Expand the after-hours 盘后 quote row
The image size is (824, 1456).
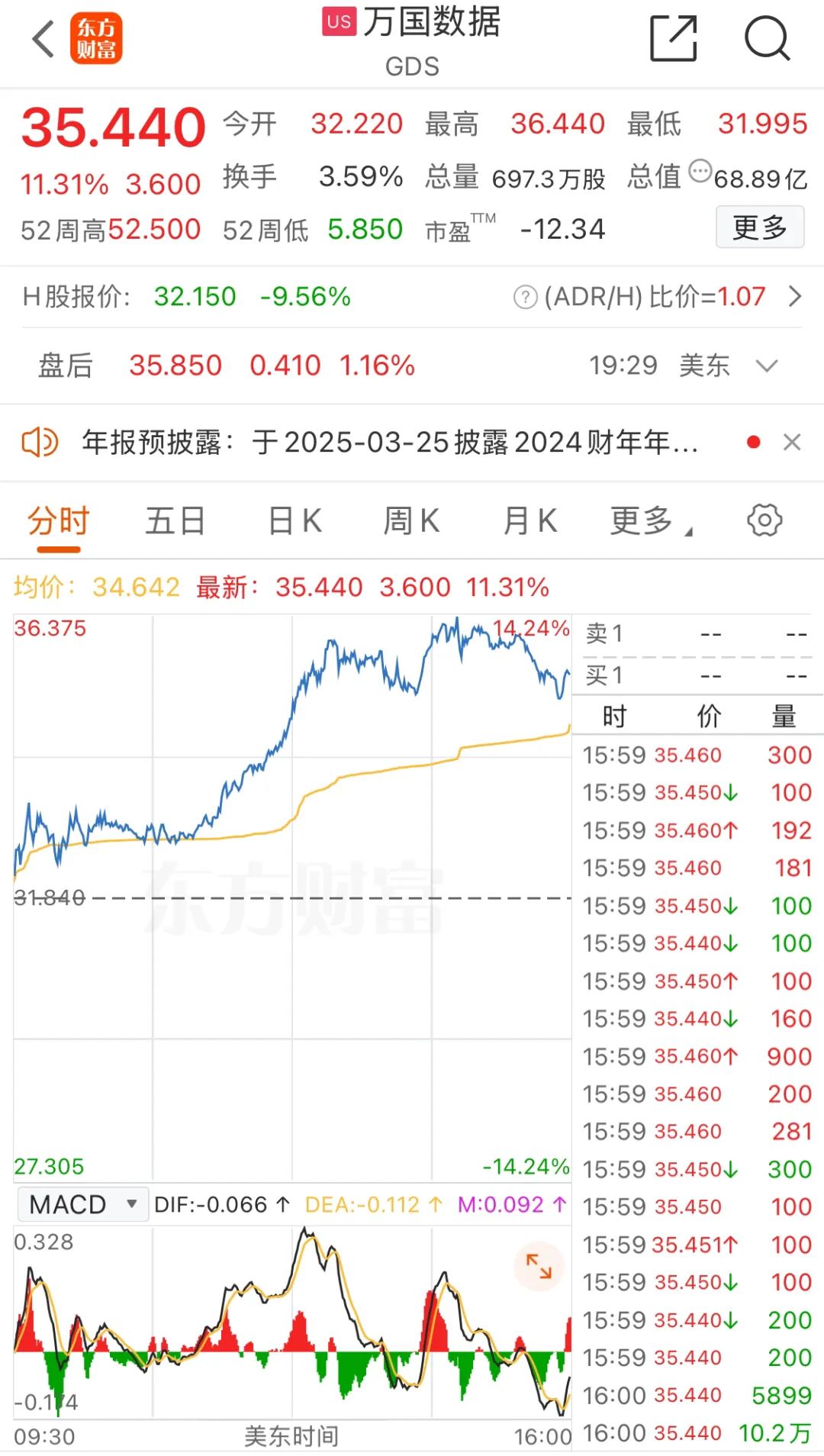[766, 366]
